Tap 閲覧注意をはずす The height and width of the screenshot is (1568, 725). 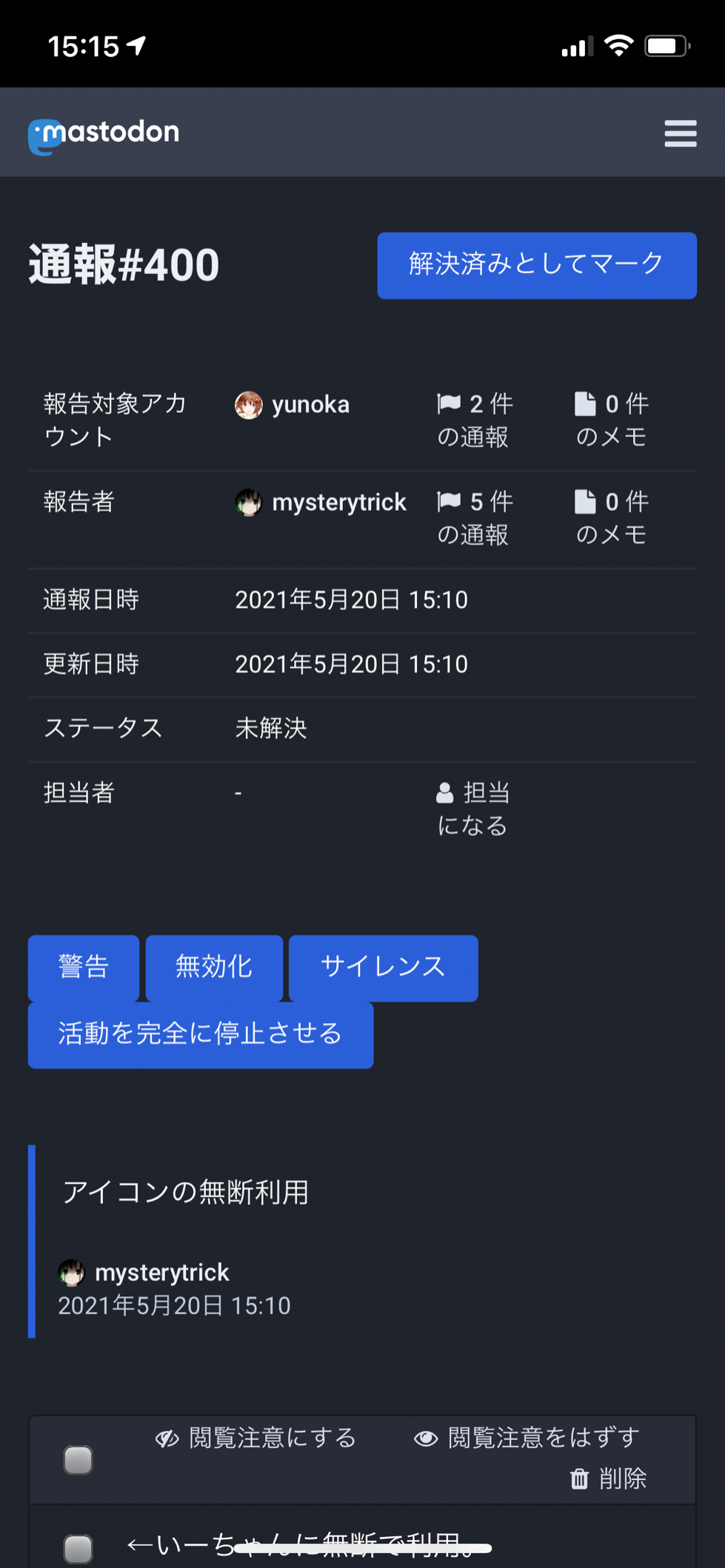(x=527, y=1438)
